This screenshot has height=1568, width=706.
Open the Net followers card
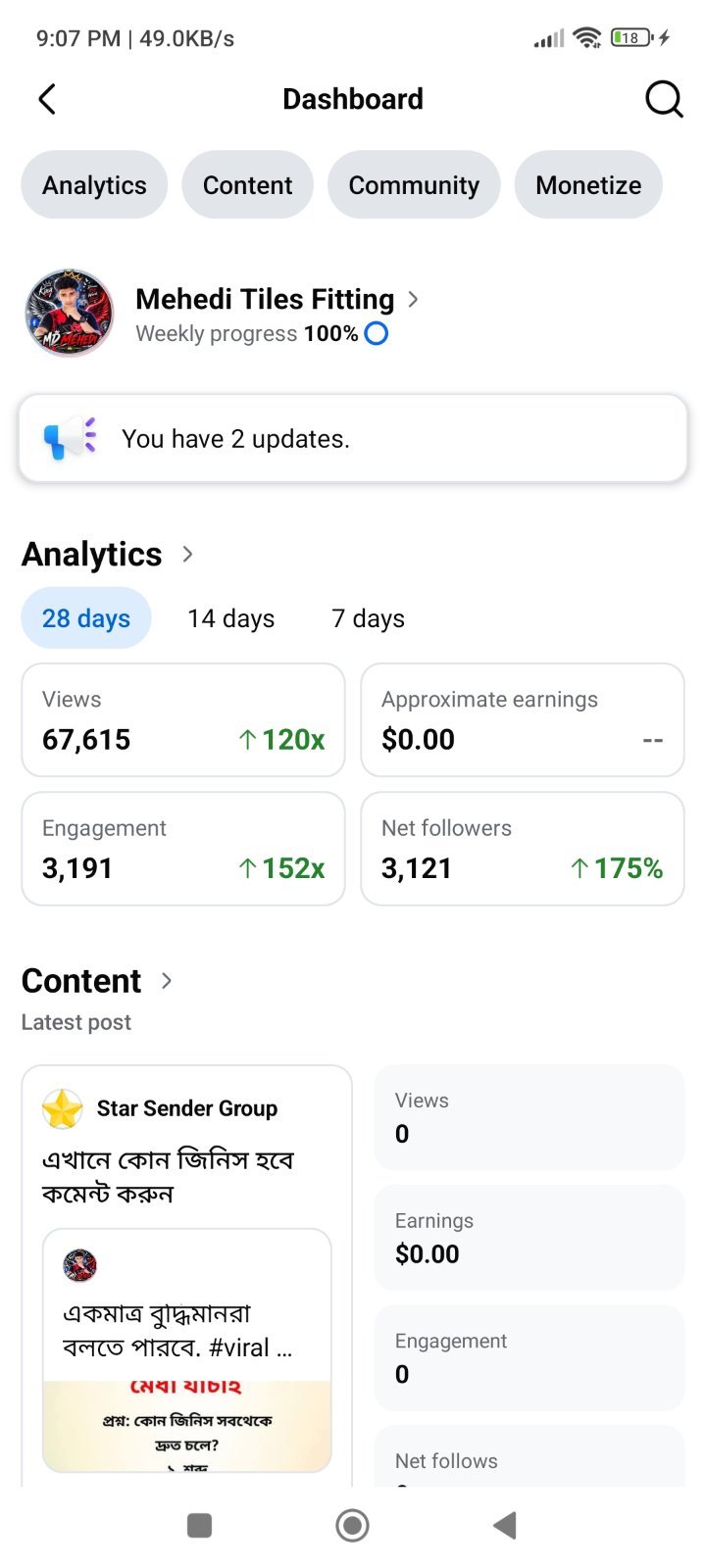tap(523, 849)
